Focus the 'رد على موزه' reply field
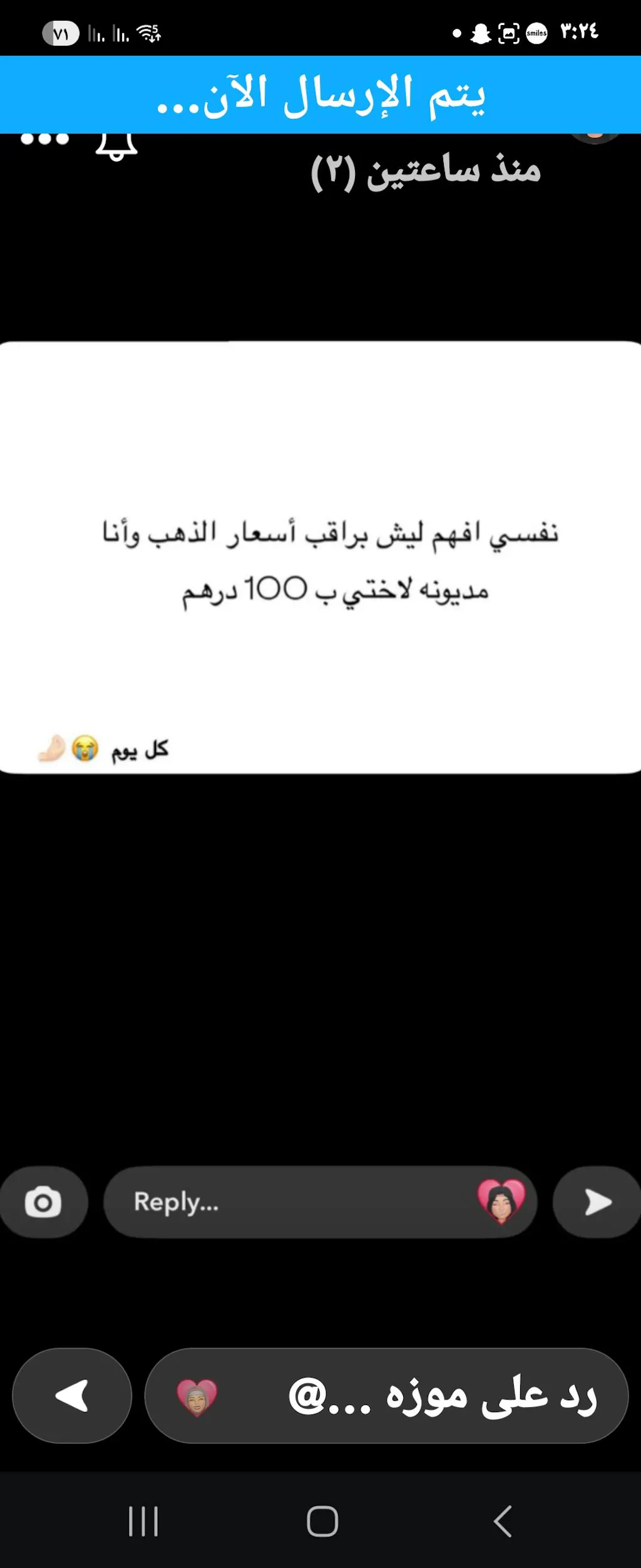 [x=426, y=1396]
